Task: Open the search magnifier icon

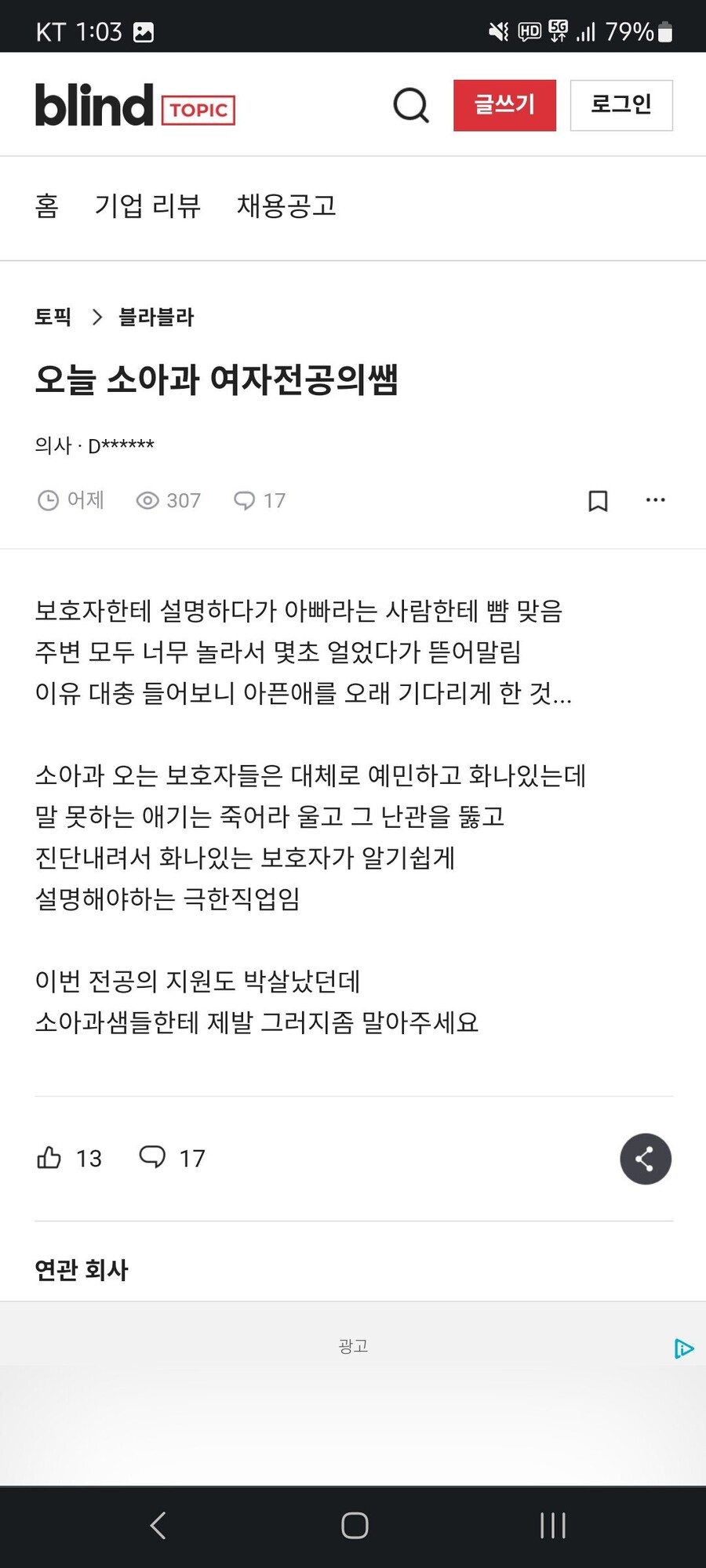Action: [411, 105]
